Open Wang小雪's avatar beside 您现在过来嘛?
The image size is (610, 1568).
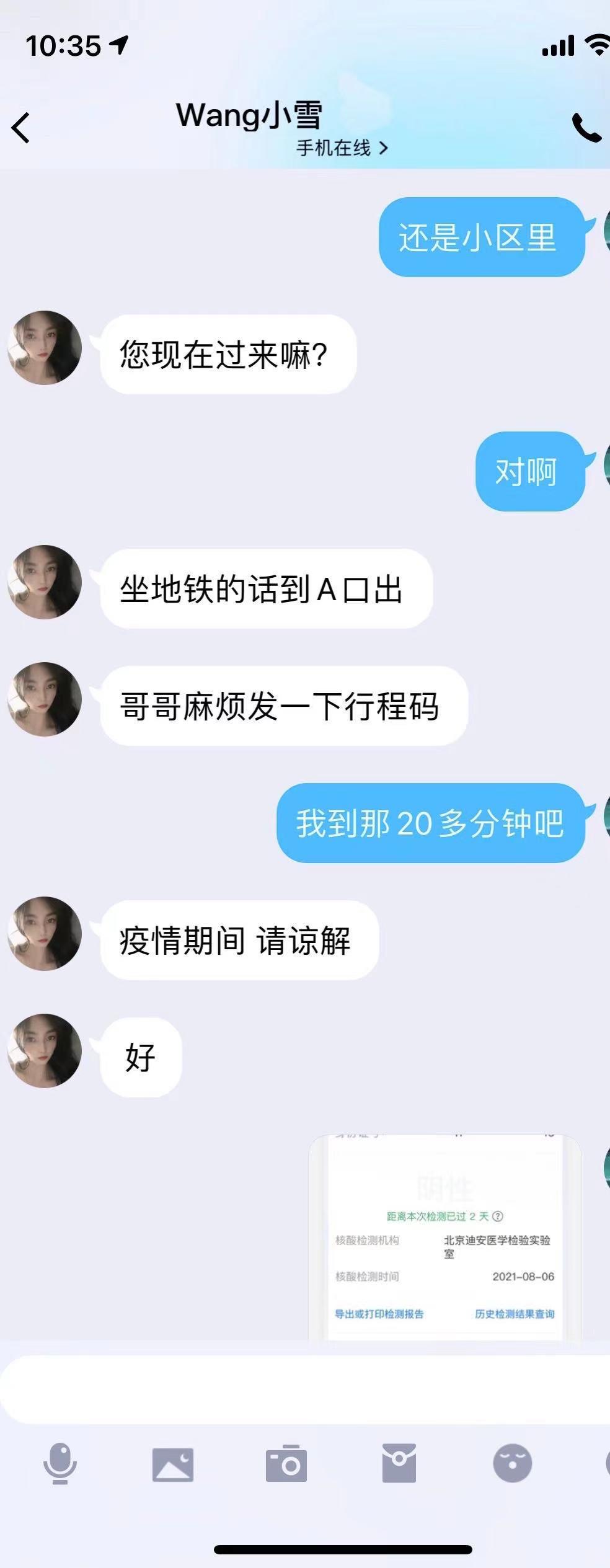tap(45, 348)
